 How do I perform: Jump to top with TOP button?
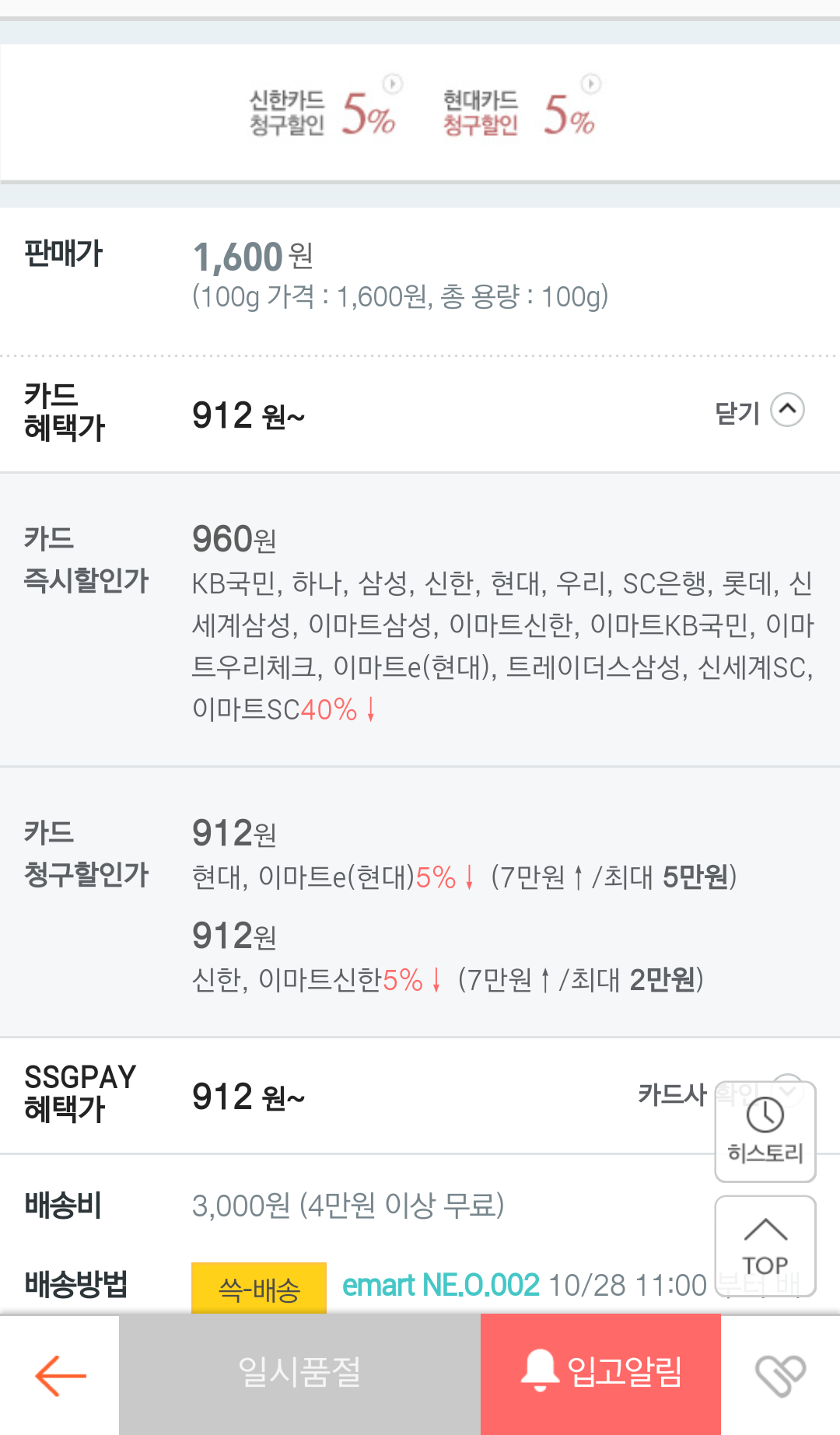[765, 1246]
